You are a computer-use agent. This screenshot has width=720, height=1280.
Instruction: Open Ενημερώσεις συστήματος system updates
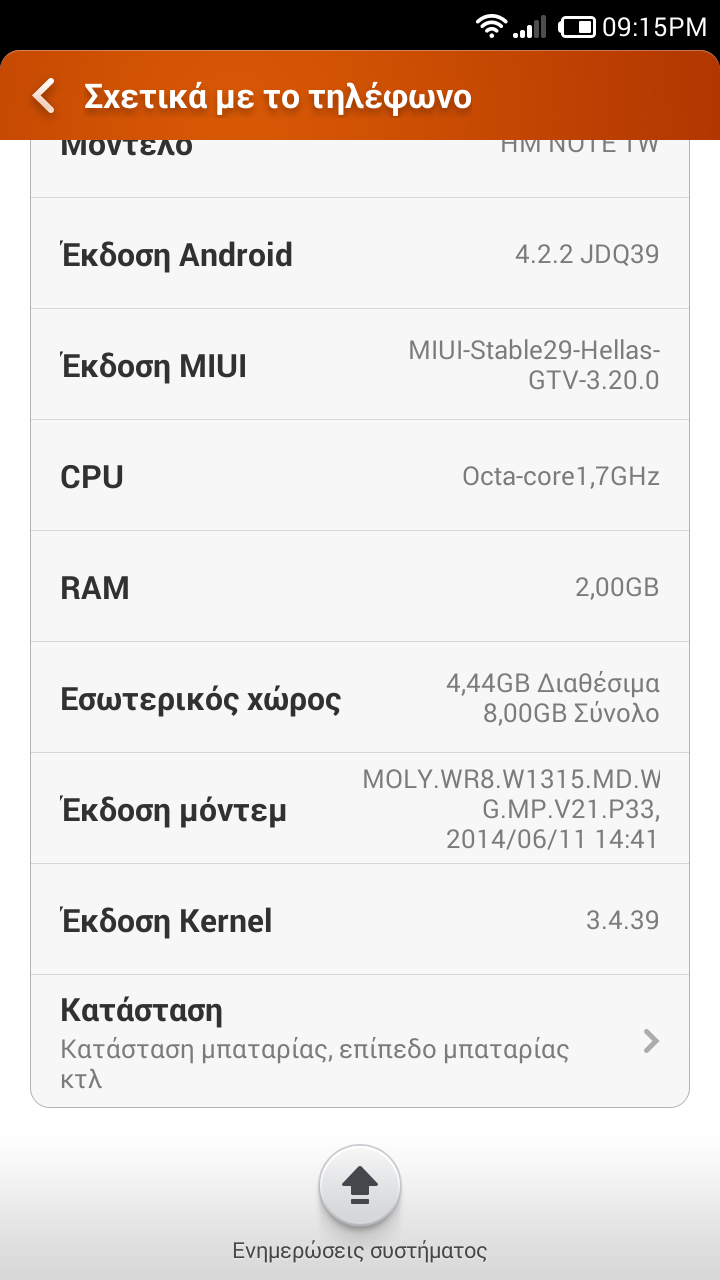[360, 1187]
